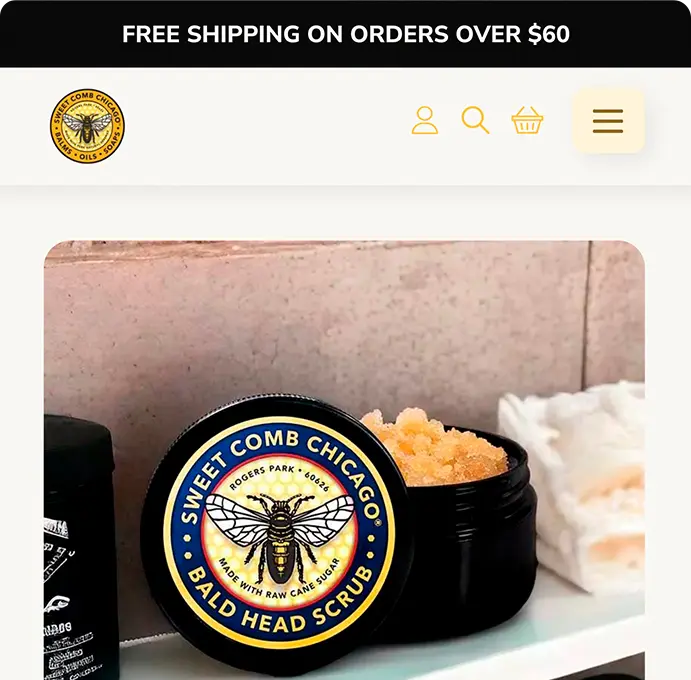This screenshot has height=680, width=691.
Task: Open the account profile icon
Action: 425,121
